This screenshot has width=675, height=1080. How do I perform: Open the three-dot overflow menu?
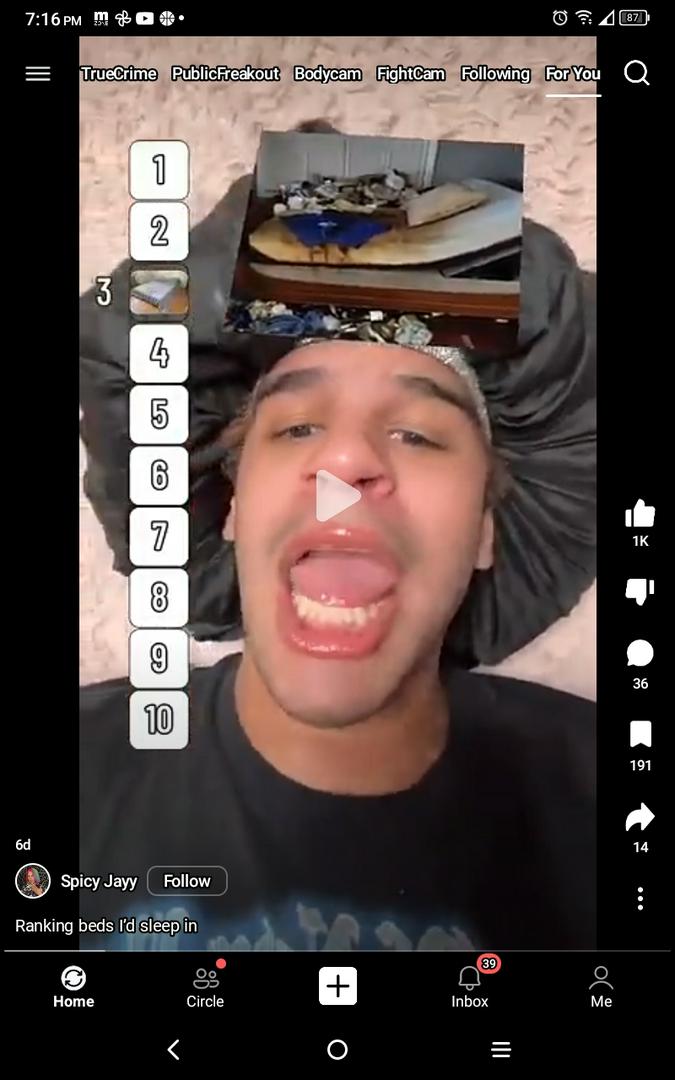pyautogui.click(x=640, y=898)
